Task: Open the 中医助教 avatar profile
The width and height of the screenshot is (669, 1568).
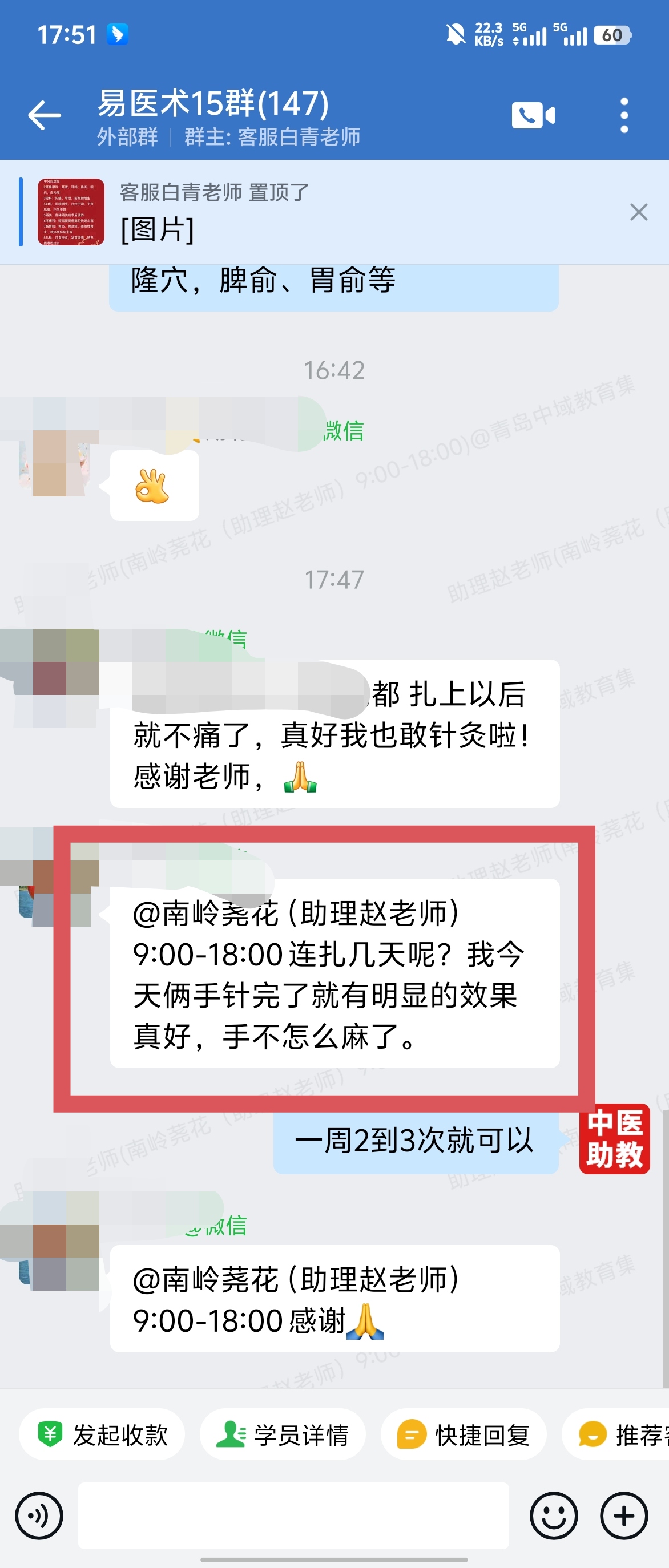Action: click(x=614, y=1139)
